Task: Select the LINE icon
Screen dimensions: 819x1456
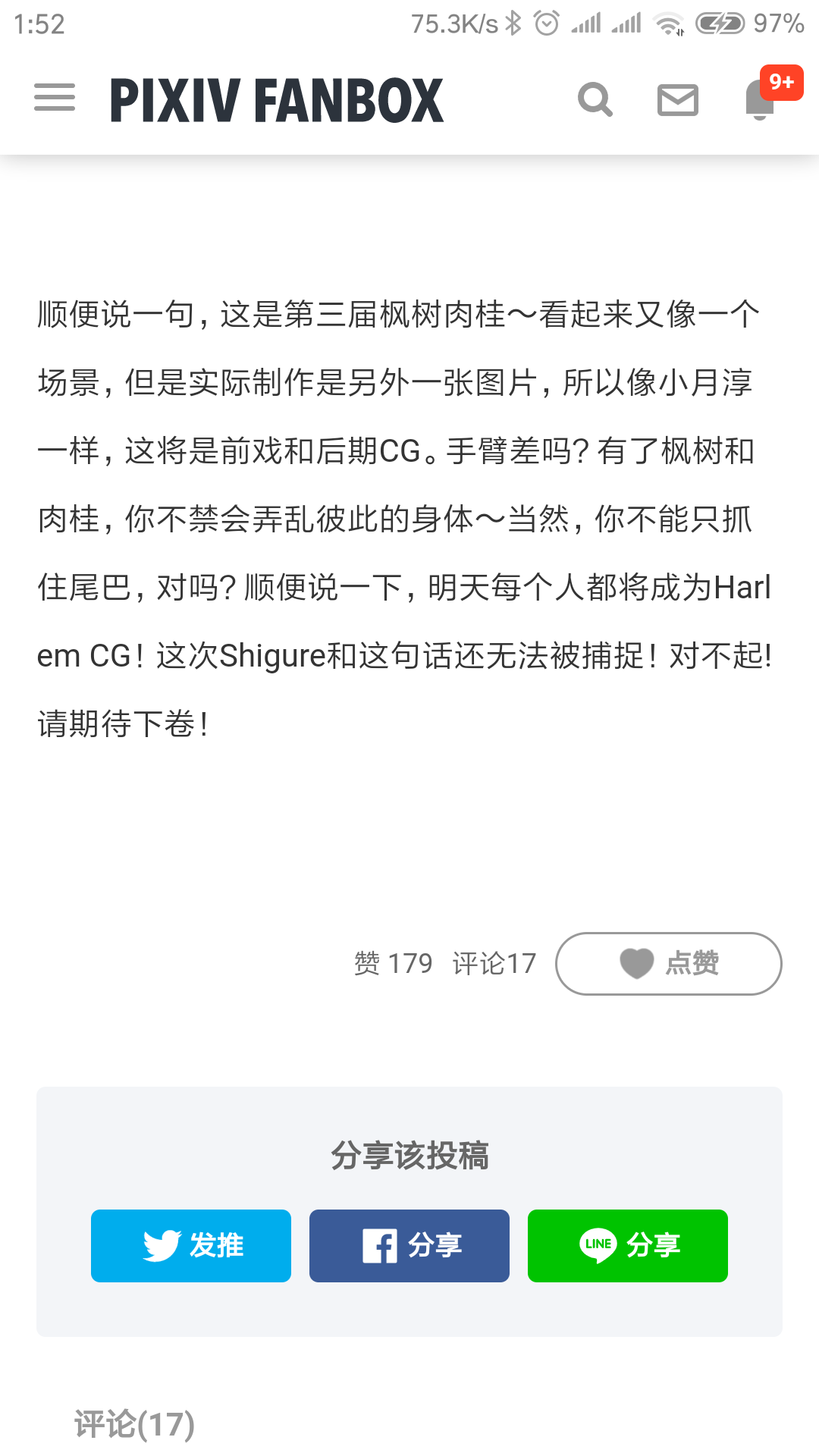Action: [x=598, y=1244]
